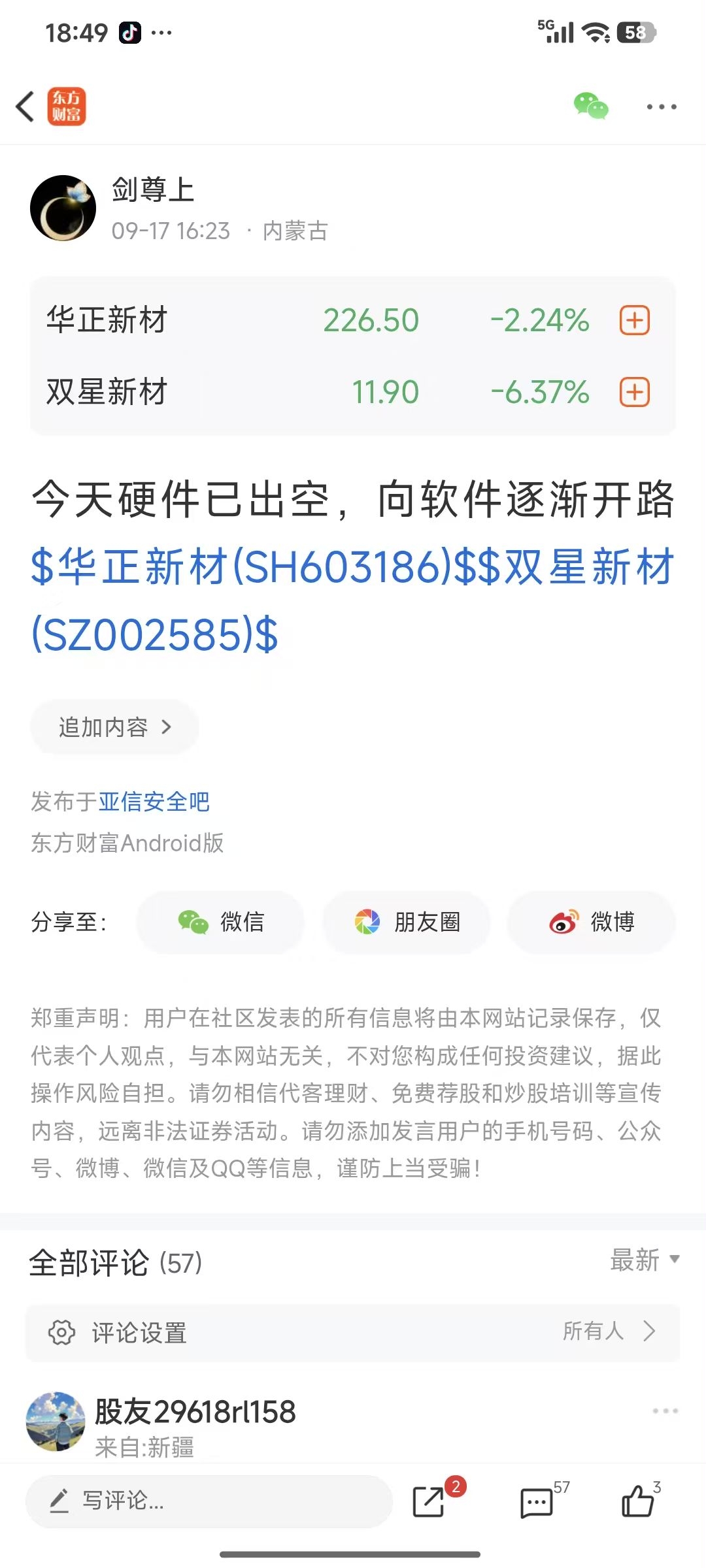Like this post with the thumbs-up
This screenshot has height=1568, width=706.
(638, 1501)
